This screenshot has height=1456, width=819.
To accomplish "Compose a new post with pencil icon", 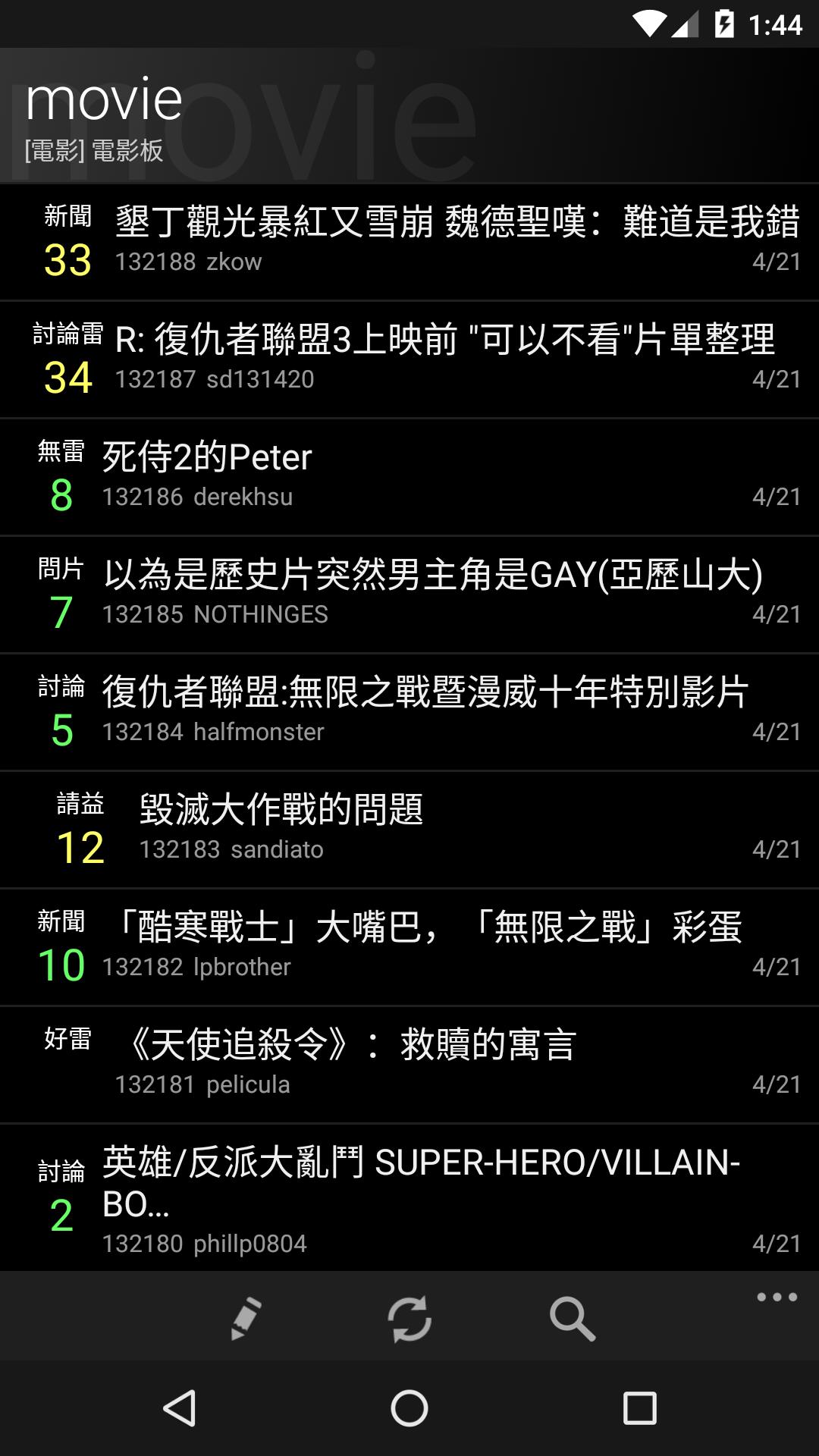I will point(246,1319).
